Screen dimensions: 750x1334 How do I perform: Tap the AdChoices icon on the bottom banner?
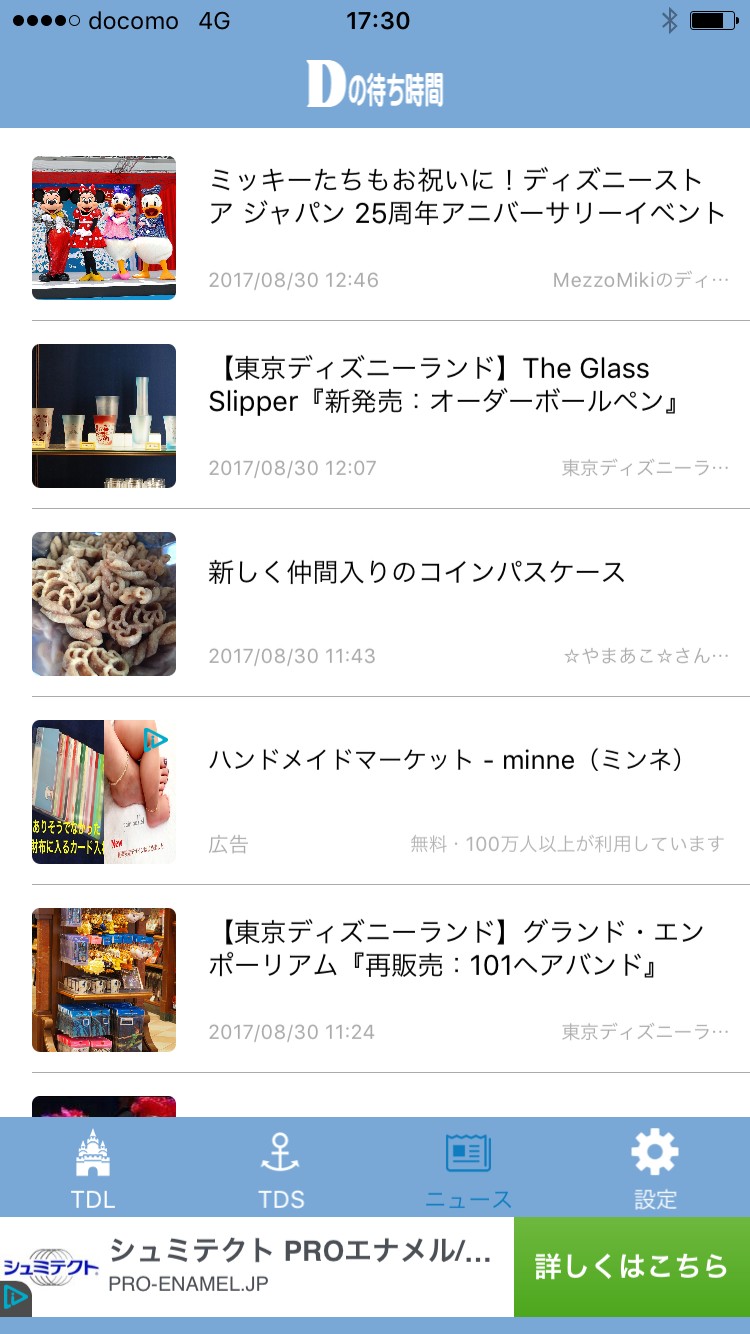pyautogui.click(x=15, y=1299)
